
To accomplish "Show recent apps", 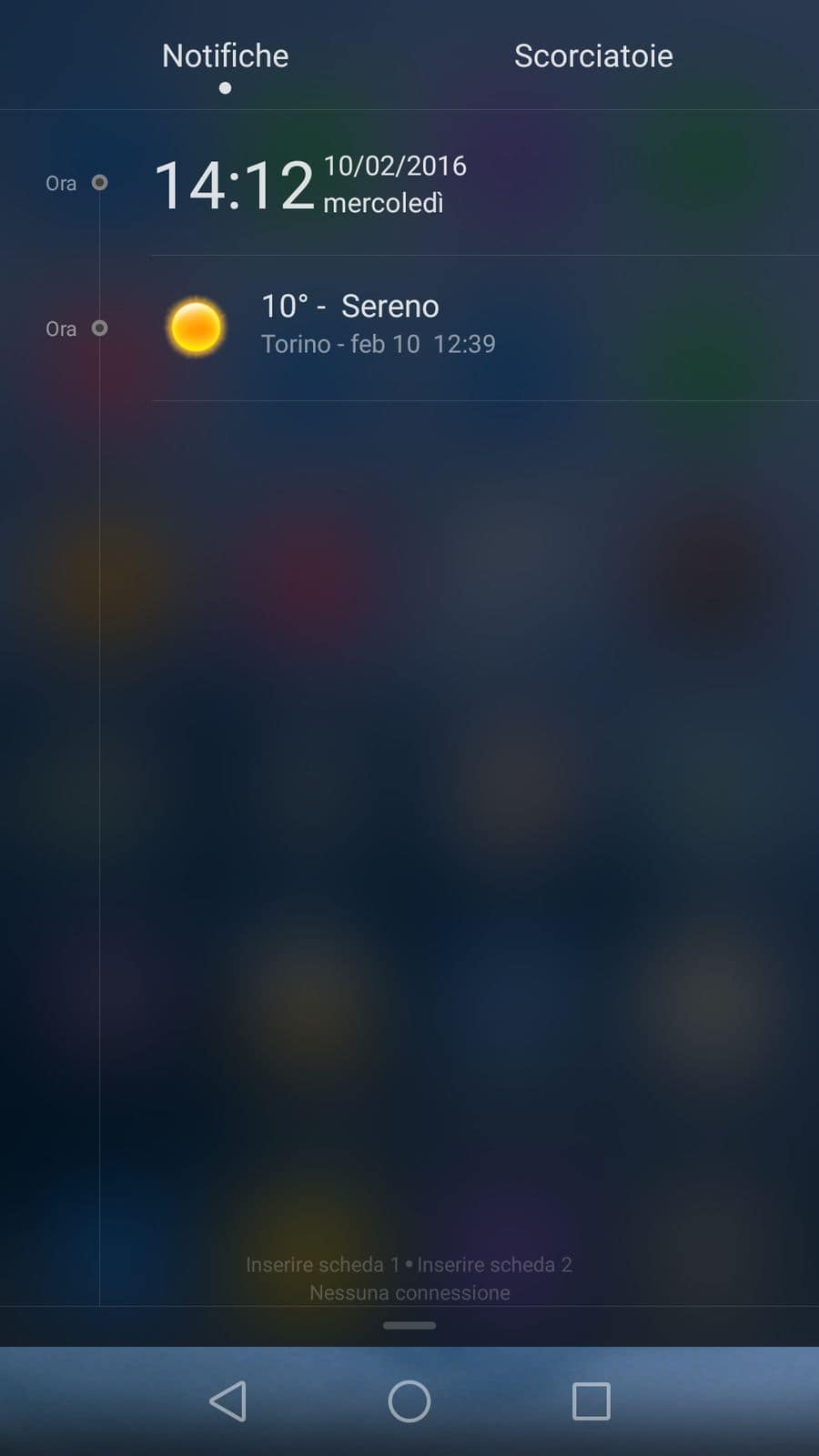I will [591, 1401].
